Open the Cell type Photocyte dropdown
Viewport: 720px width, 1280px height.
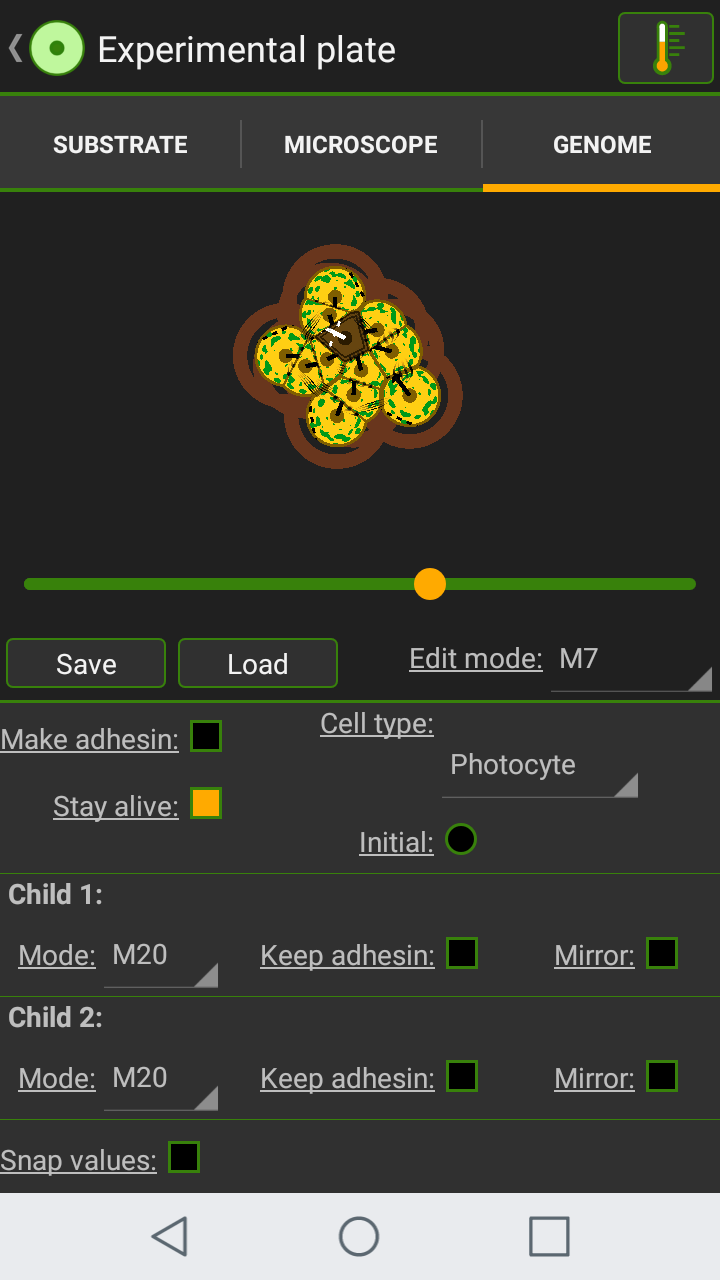pyautogui.click(x=540, y=769)
